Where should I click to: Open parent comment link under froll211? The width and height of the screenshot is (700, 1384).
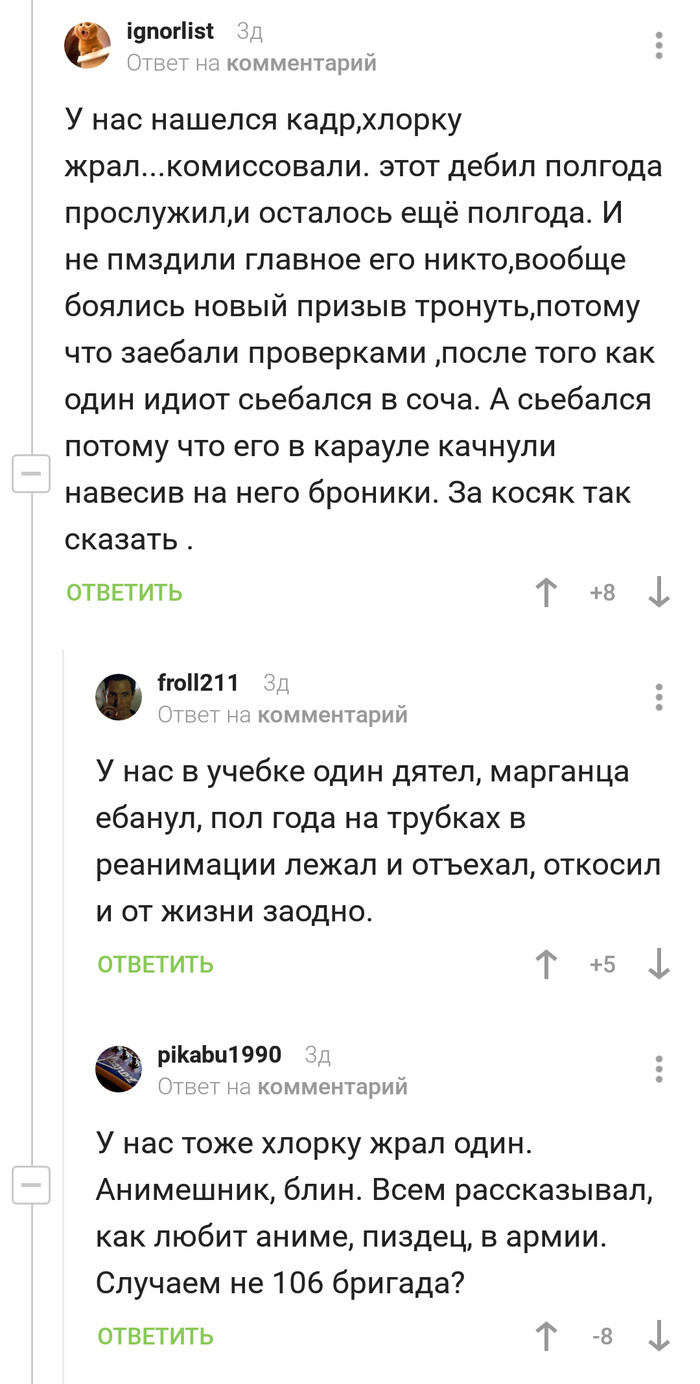332,715
